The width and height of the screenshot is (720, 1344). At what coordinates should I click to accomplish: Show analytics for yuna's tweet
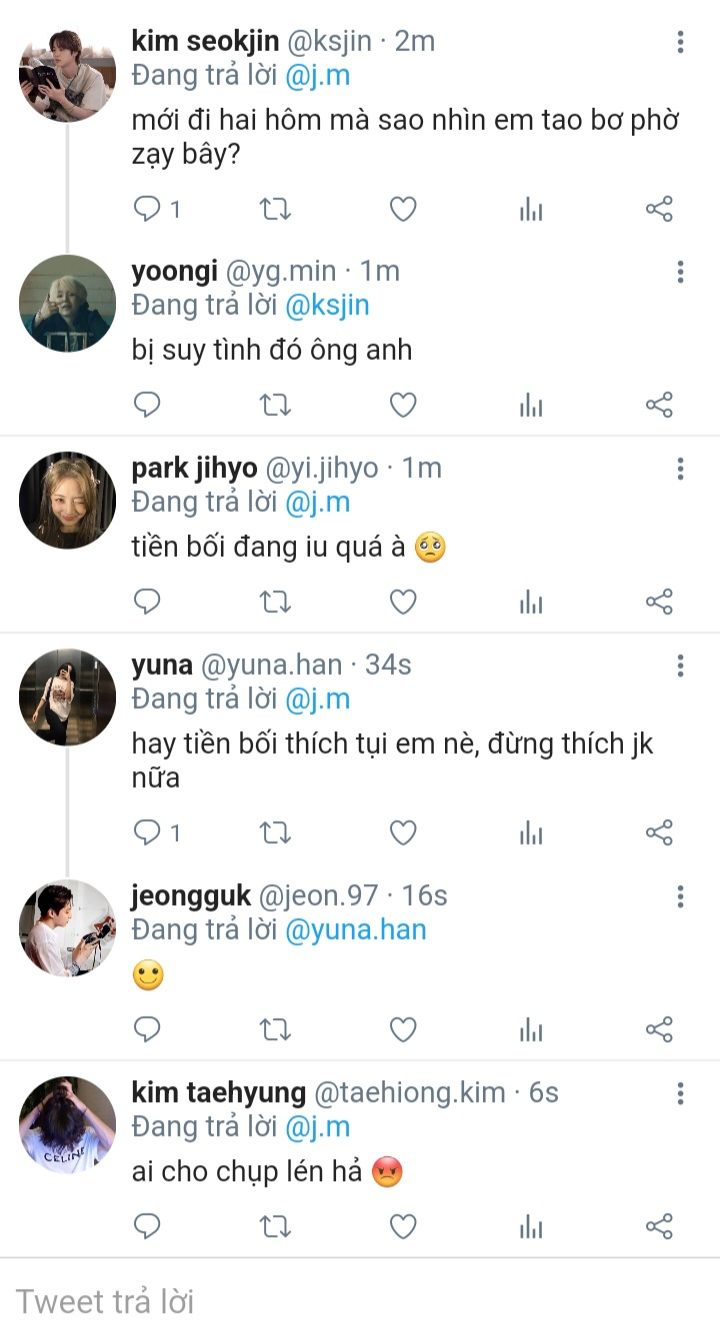pos(531,832)
